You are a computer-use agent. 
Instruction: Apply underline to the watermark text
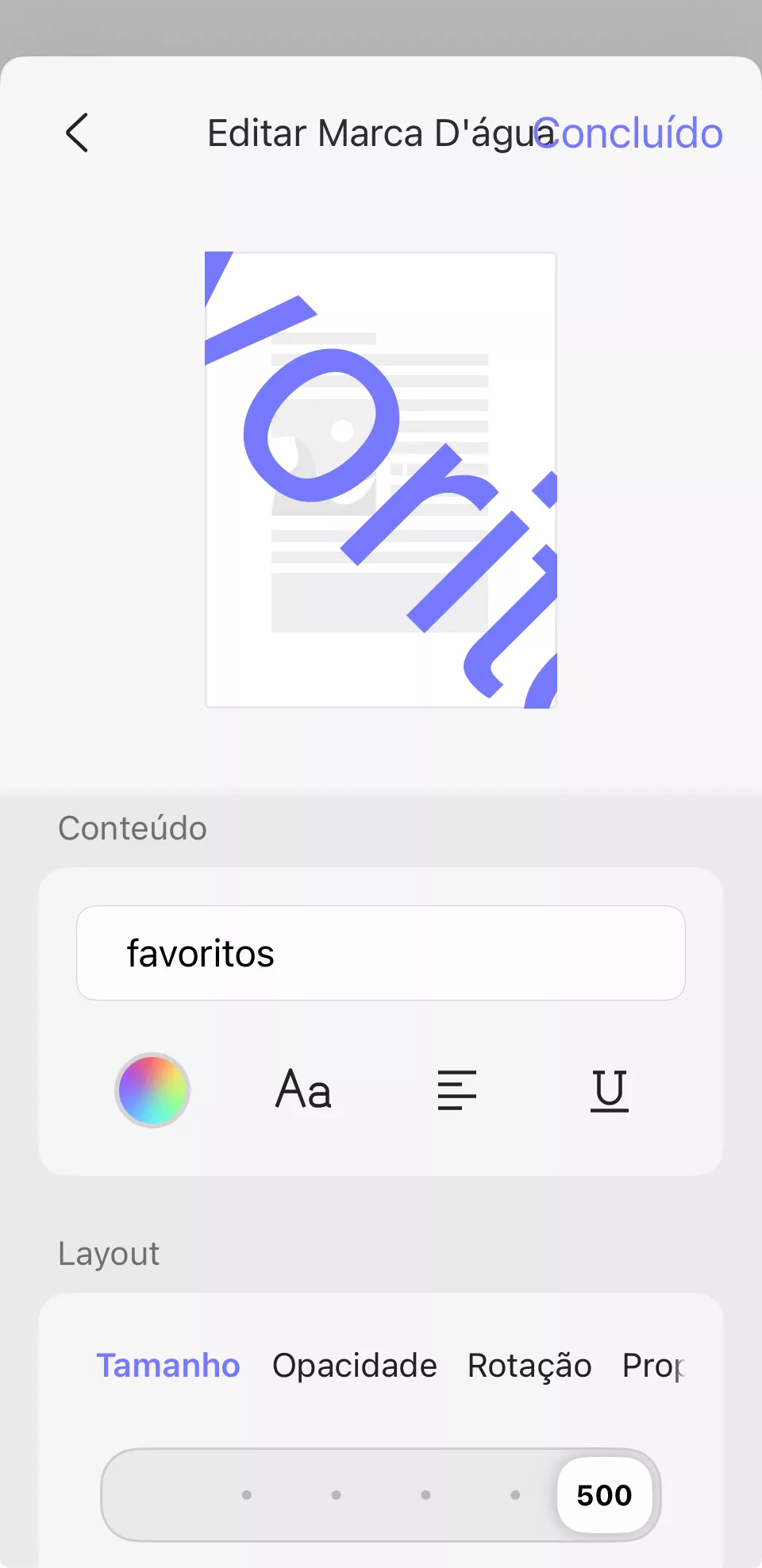click(609, 1090)
